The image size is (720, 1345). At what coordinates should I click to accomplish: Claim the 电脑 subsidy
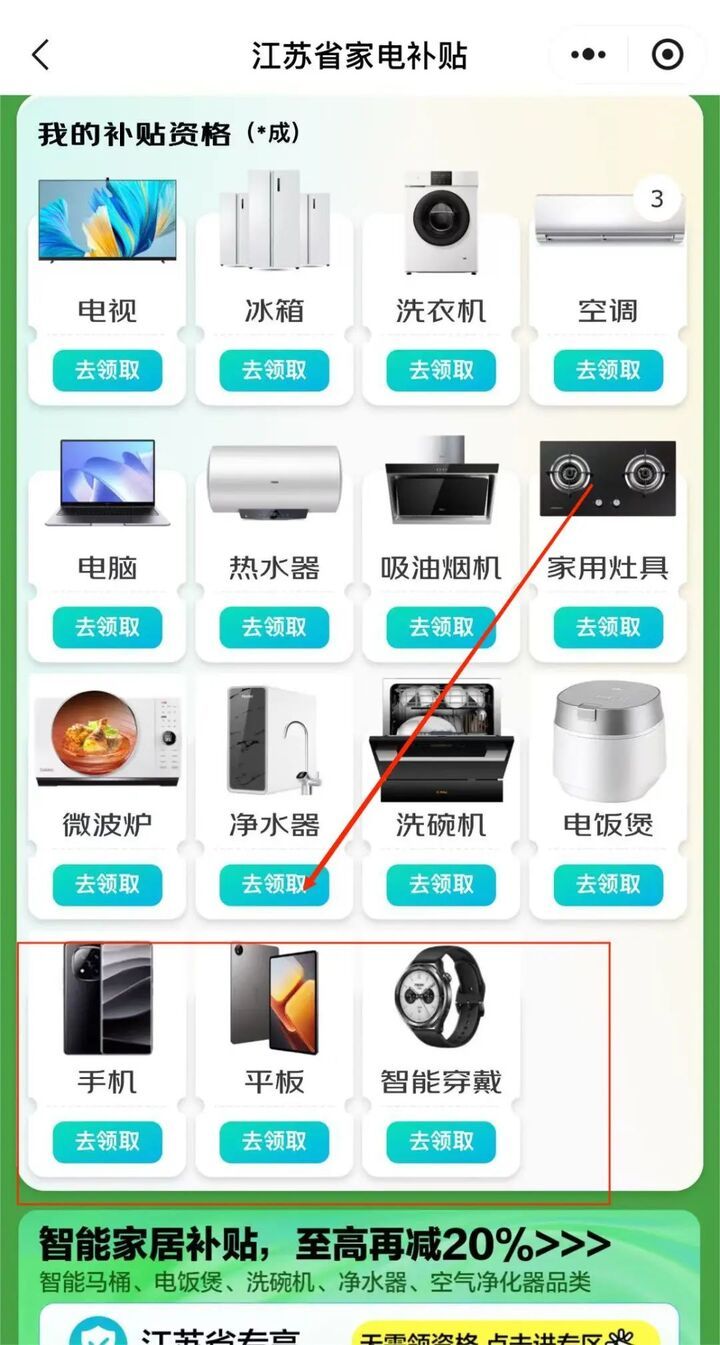tap(107, 627)
